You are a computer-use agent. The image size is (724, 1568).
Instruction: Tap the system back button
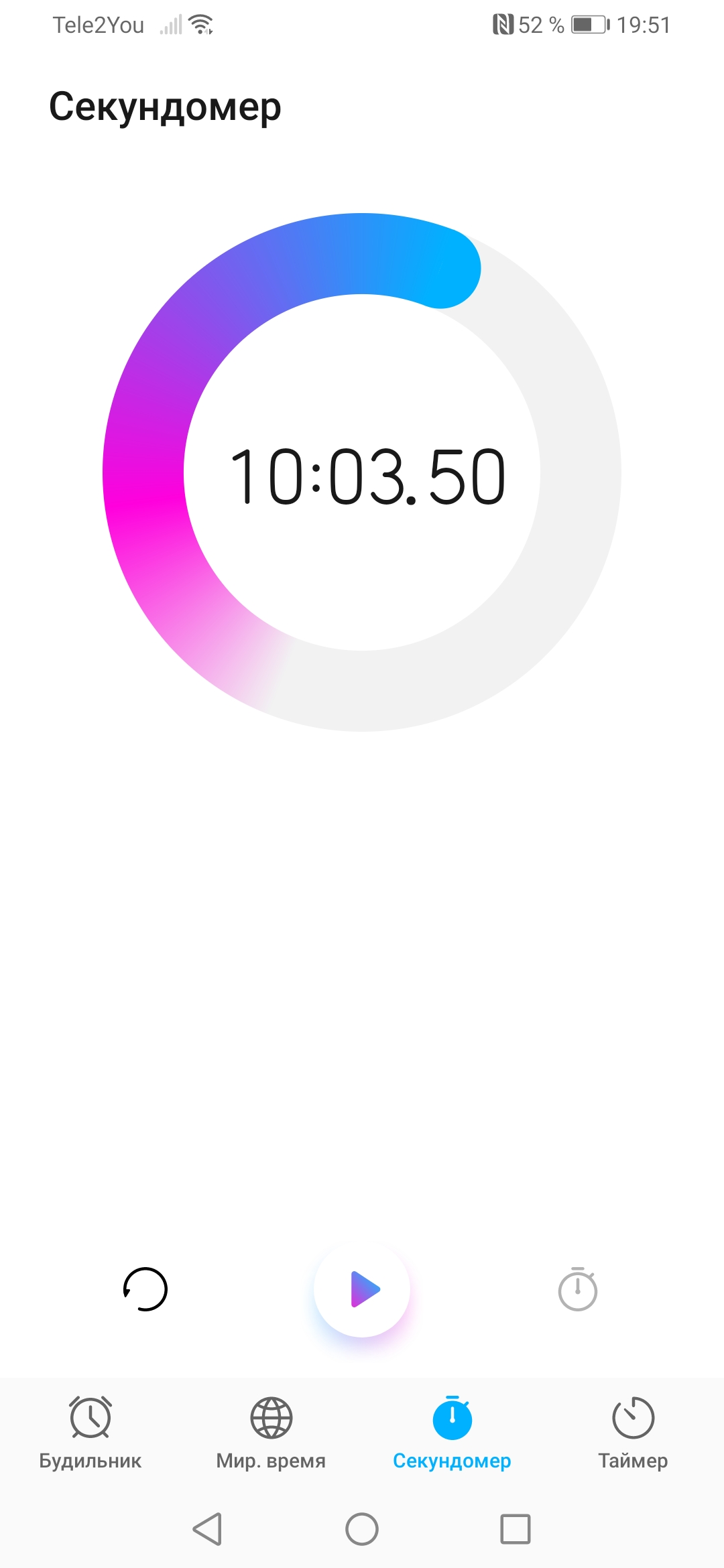click(x=208, y=1529)
